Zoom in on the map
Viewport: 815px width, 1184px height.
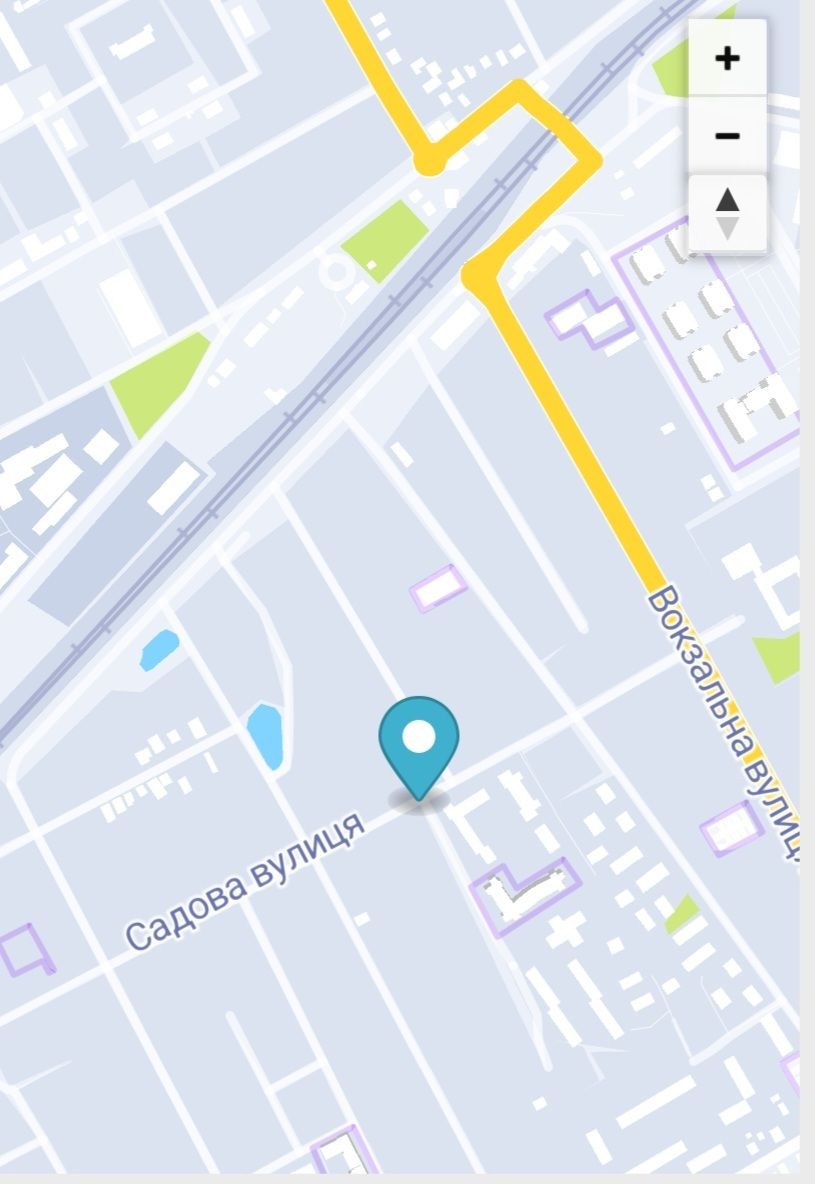pos(727,58)
